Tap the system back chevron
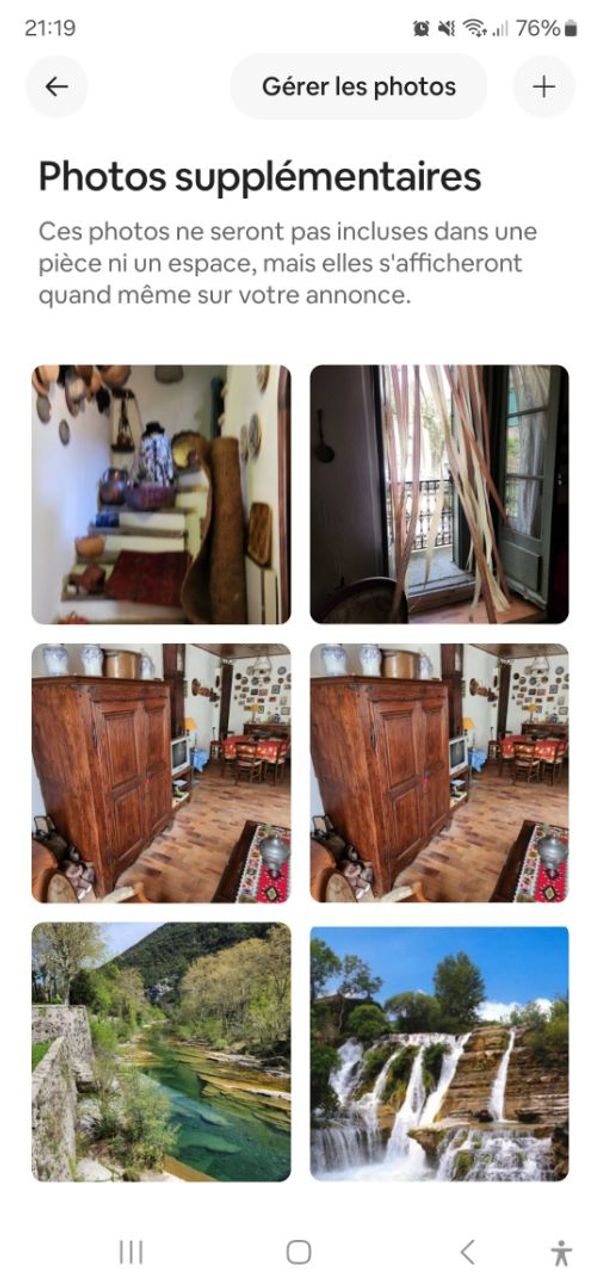This screenshot has width=600, height=1288. [x=466, y=1252]
